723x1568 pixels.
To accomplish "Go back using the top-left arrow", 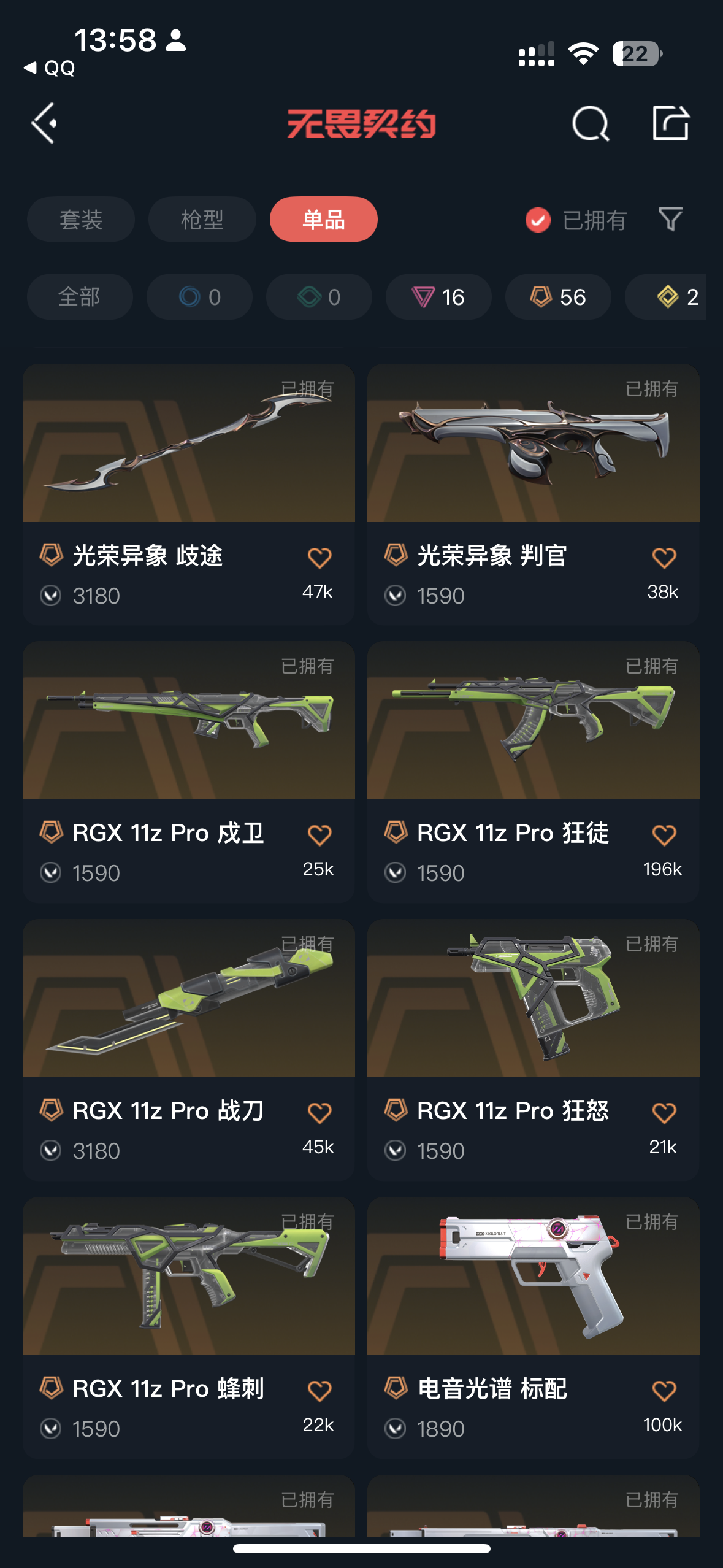I will point(44,123).
